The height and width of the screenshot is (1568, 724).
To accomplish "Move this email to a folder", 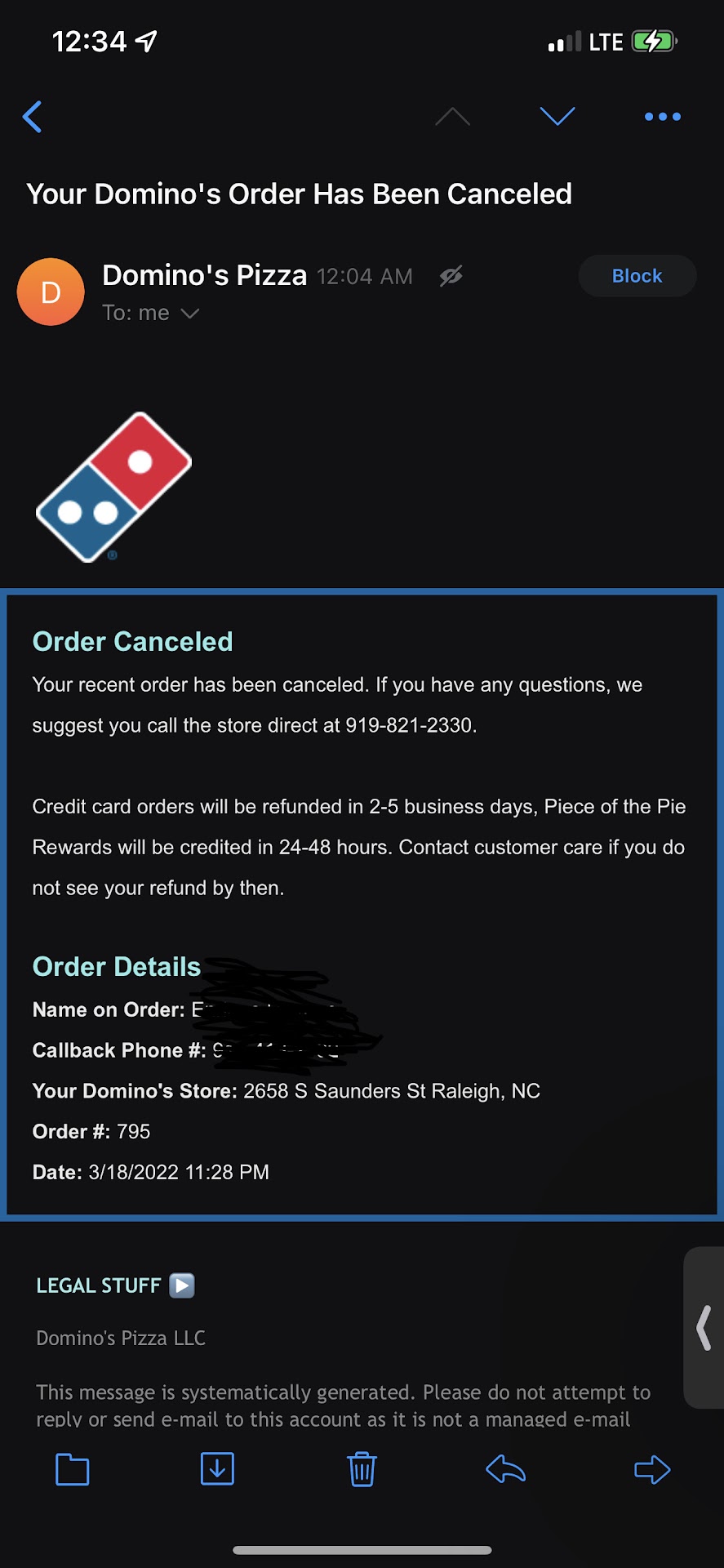I will [x=72, y=1469].
